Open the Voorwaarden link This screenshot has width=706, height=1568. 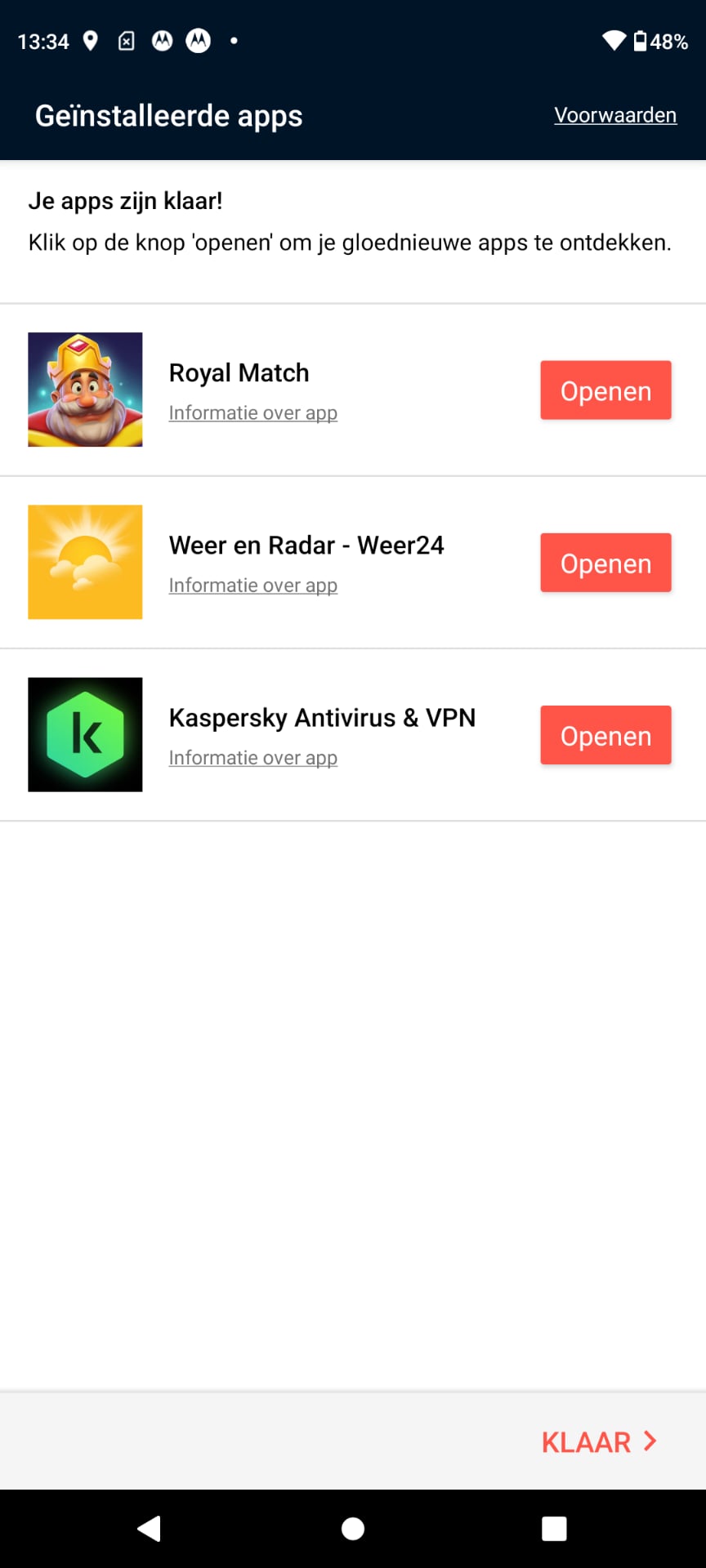click(615, 115)
